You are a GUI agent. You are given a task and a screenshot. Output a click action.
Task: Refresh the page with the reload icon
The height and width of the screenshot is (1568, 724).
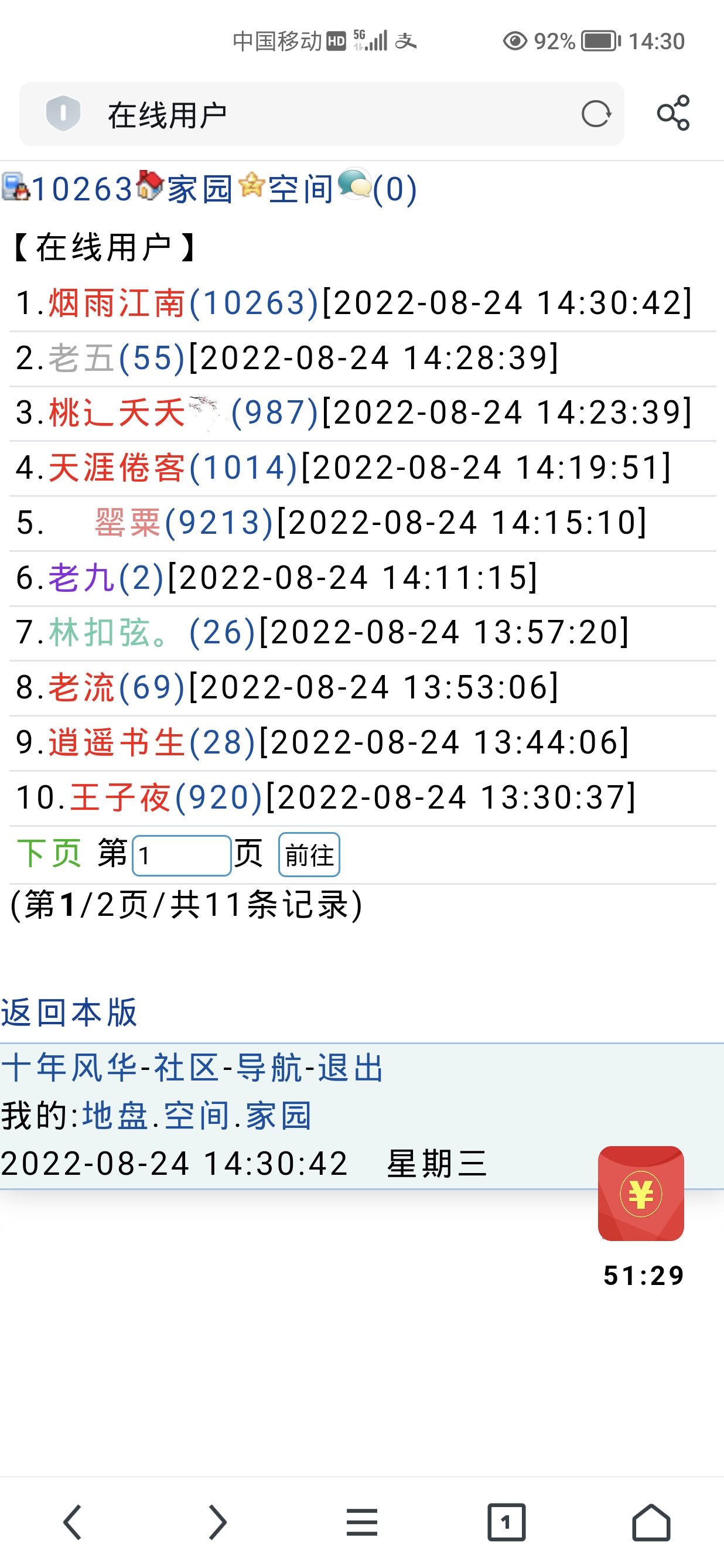click(x=596, y=113)
